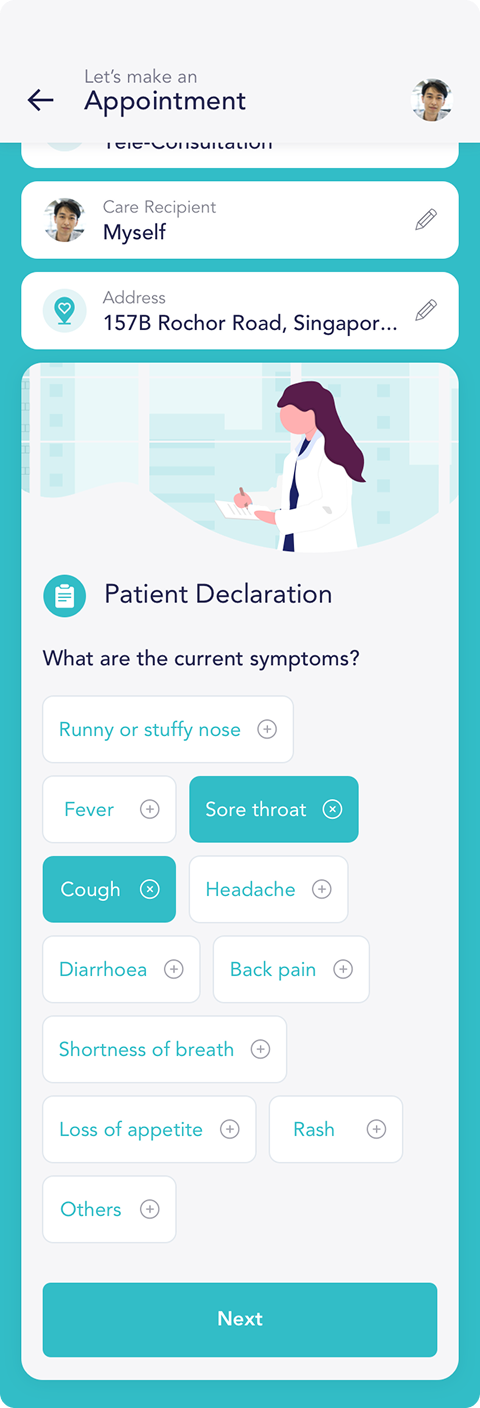The width and height of the screenshot is (480, 1408).
Task: Choose the Headache symptom
Action: pos(268,889)
